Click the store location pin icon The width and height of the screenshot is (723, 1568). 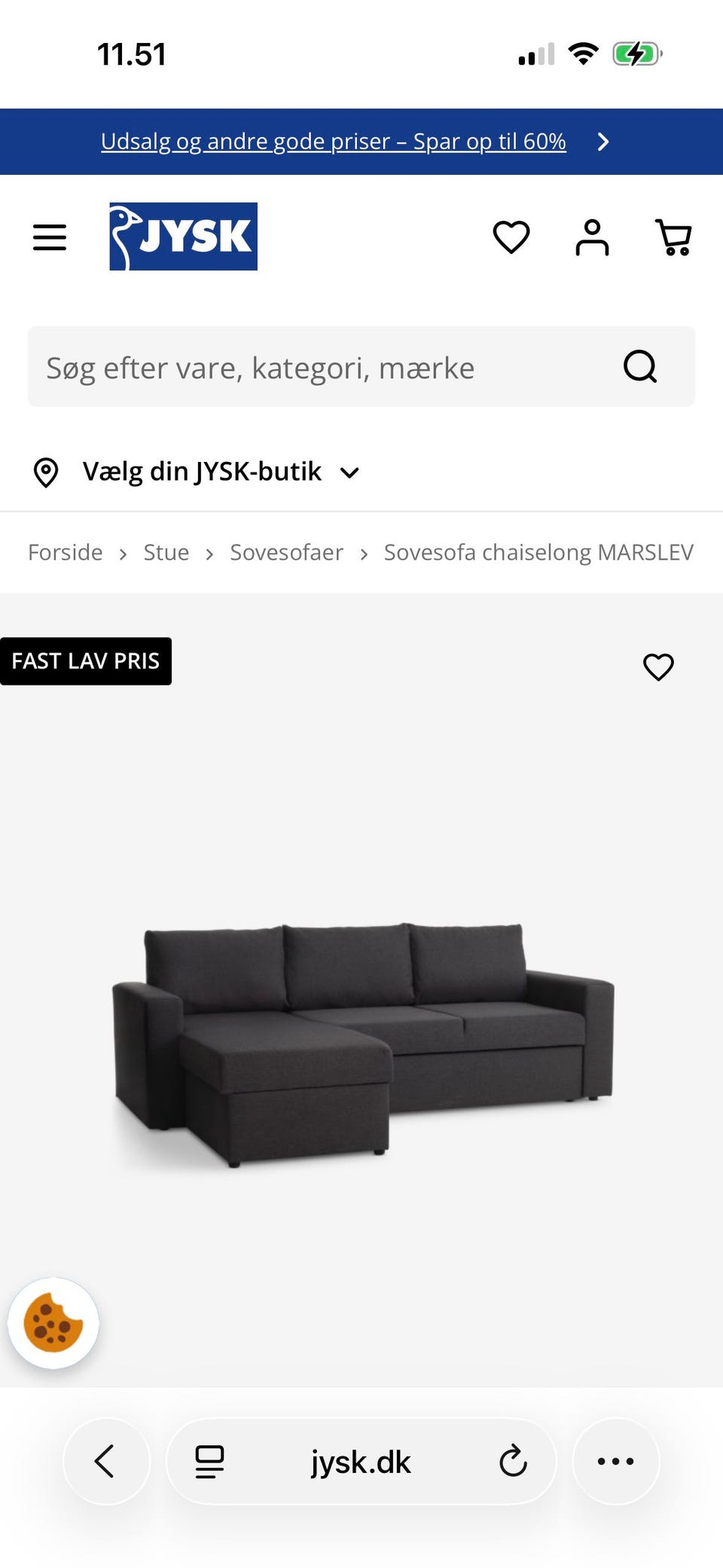pyautogui.click(x=45, y=471)
